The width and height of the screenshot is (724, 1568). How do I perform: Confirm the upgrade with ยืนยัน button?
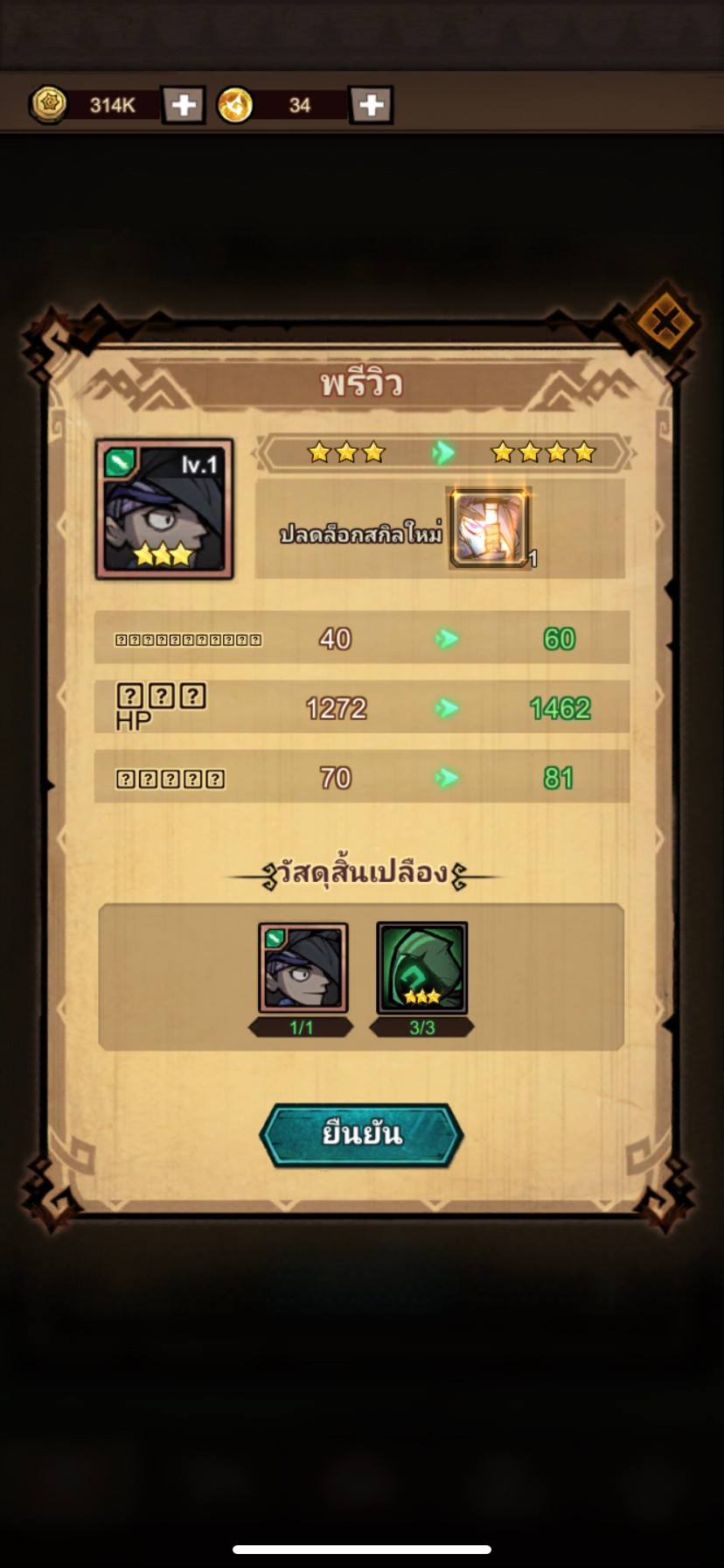361,1135
